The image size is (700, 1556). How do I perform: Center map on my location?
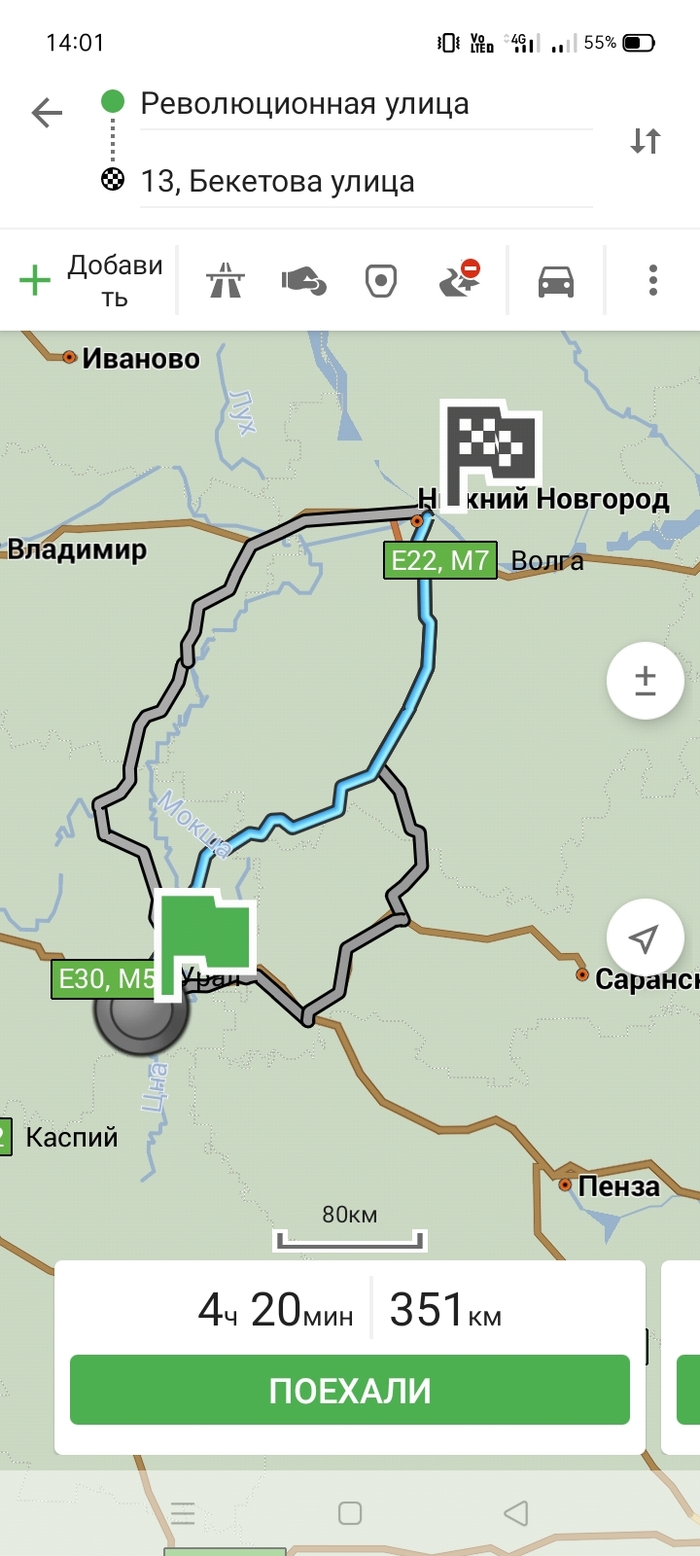[x=645, y=938]
